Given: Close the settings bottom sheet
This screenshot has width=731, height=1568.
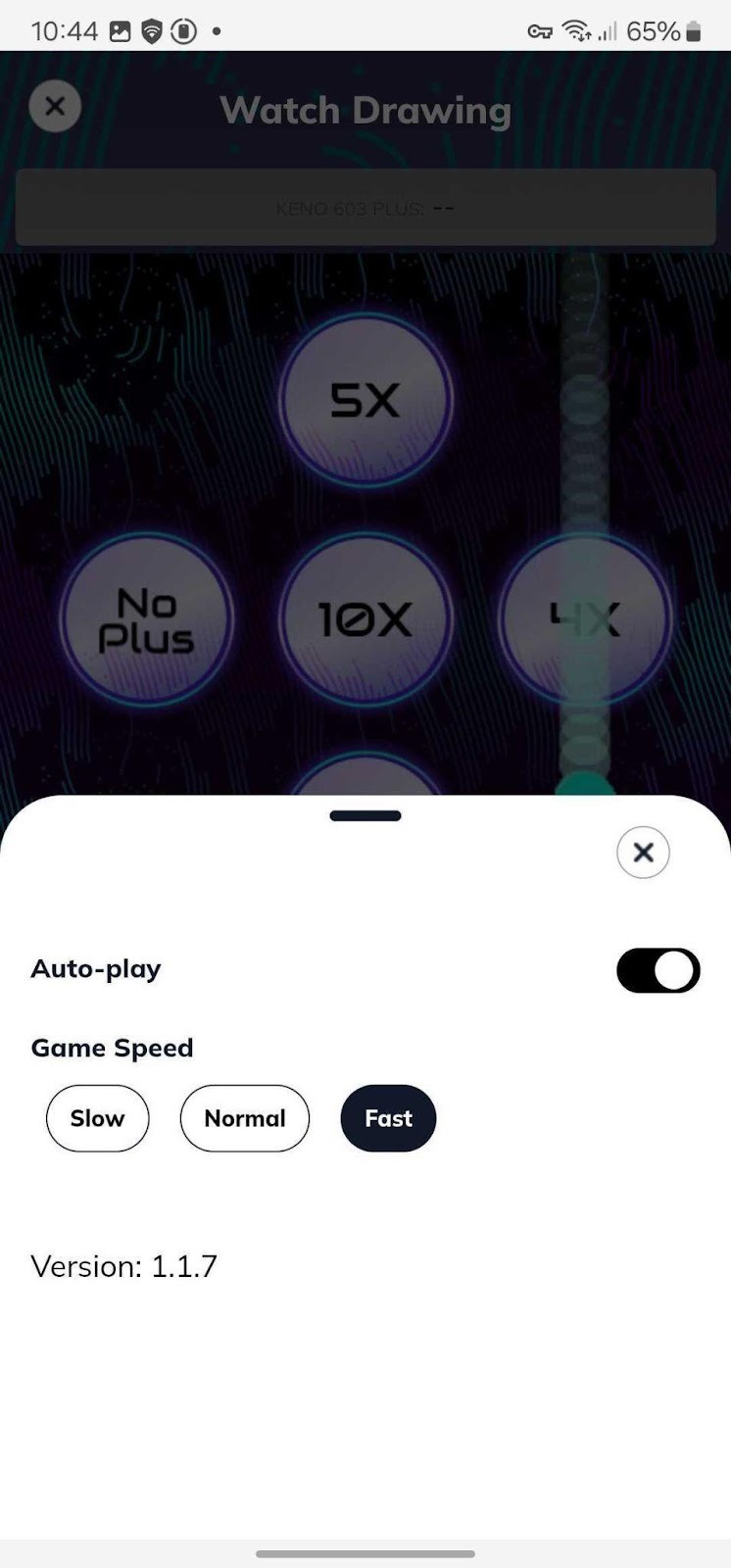Looking at the screenshot, I should pos(643,852).
